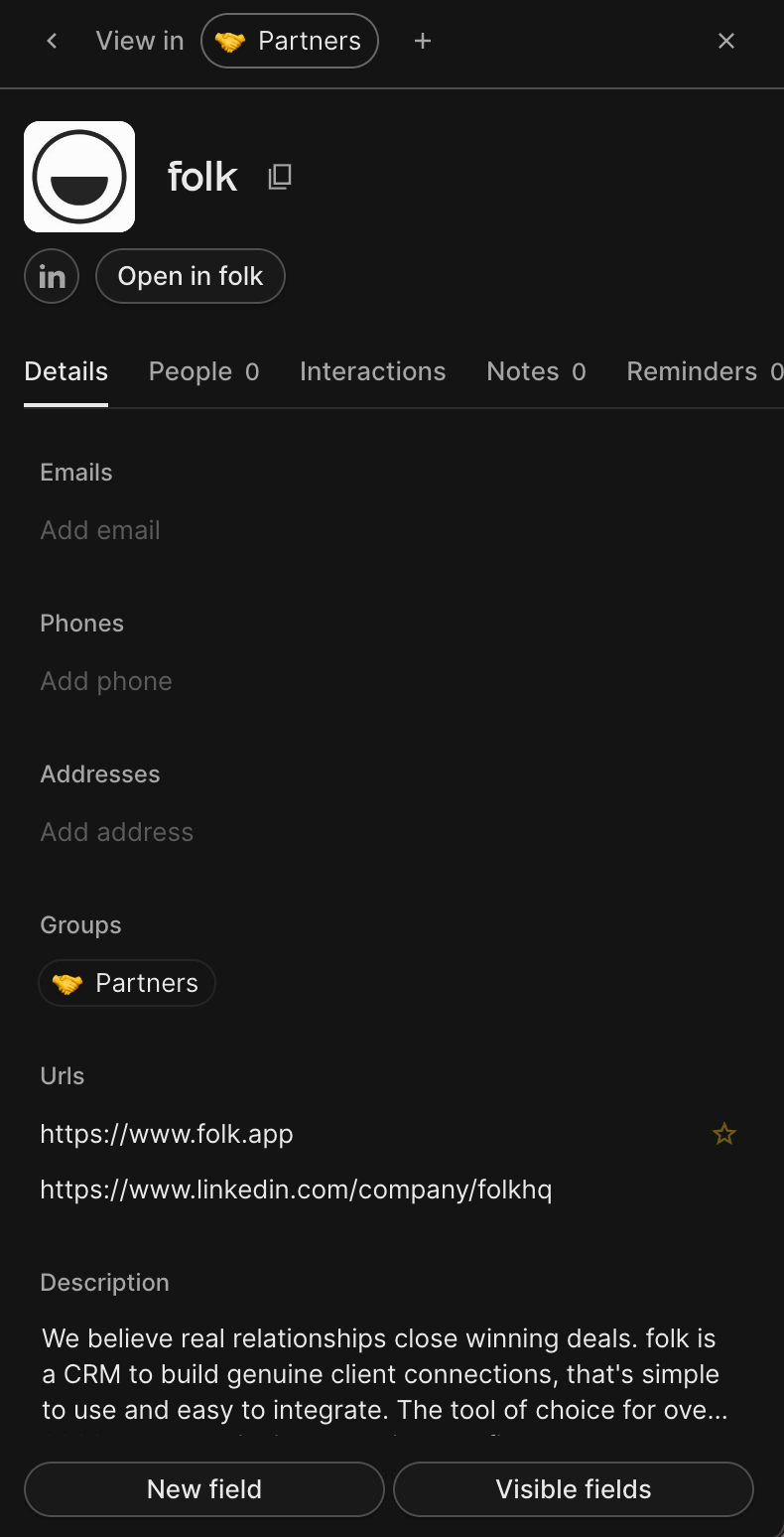Add to another group with plus icon

point(423,41)
